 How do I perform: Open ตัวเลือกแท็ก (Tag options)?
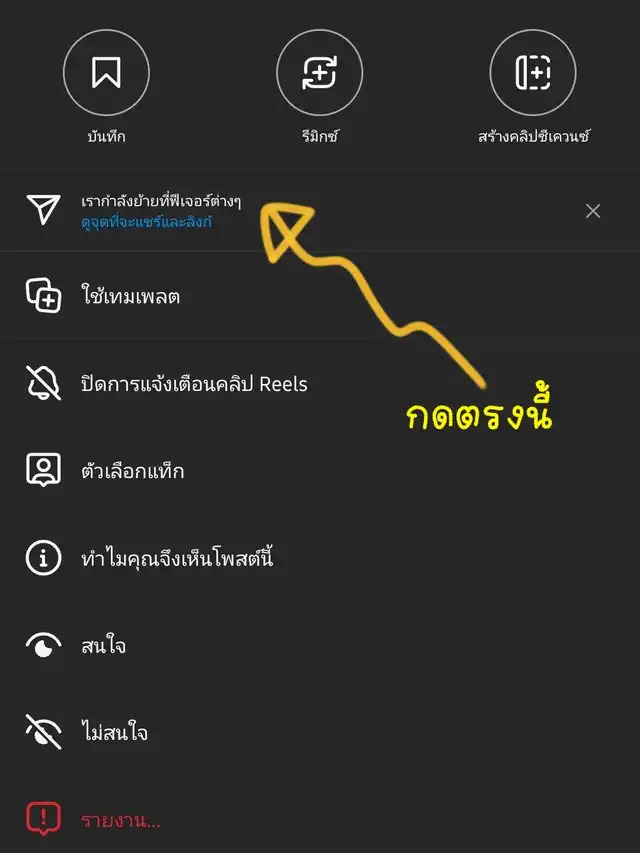tap(132, 471)
